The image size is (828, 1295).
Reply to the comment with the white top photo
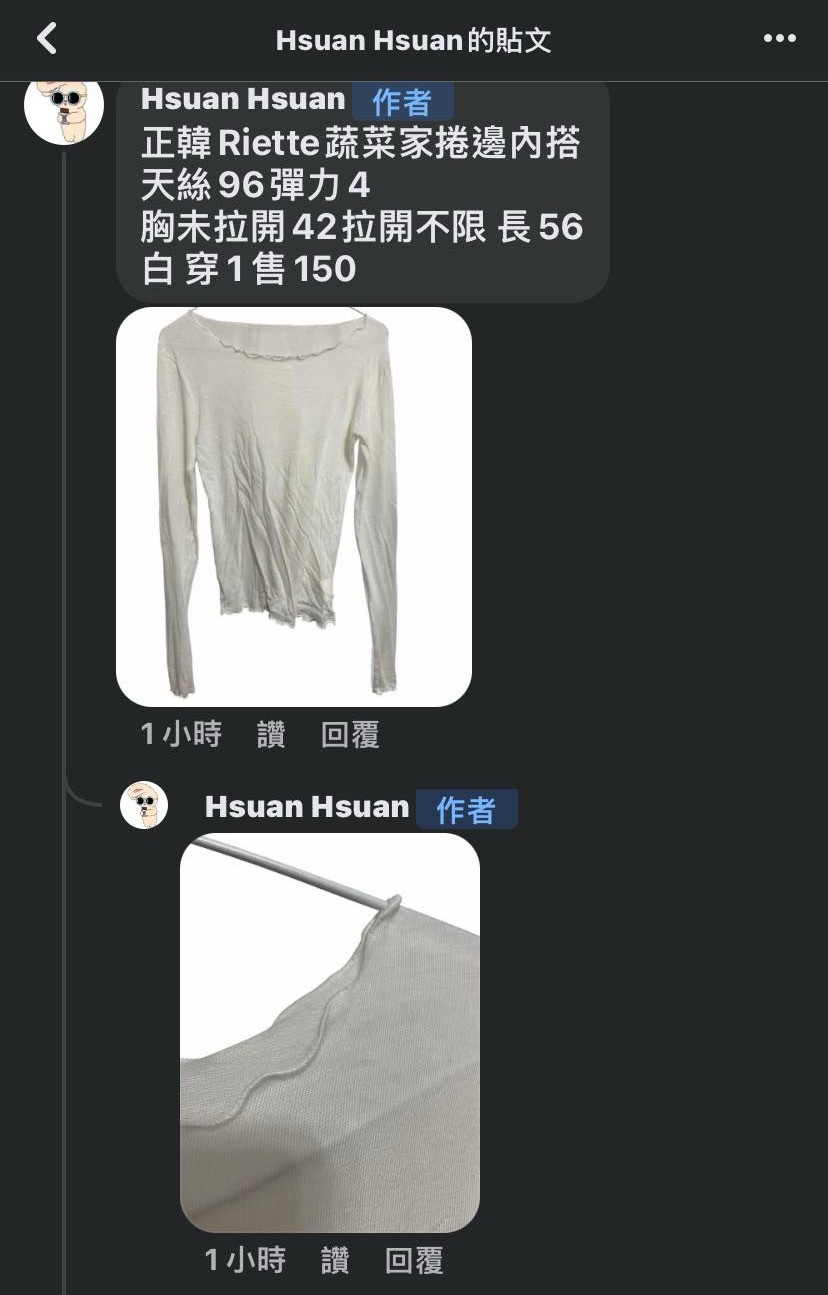click(350, 735)
